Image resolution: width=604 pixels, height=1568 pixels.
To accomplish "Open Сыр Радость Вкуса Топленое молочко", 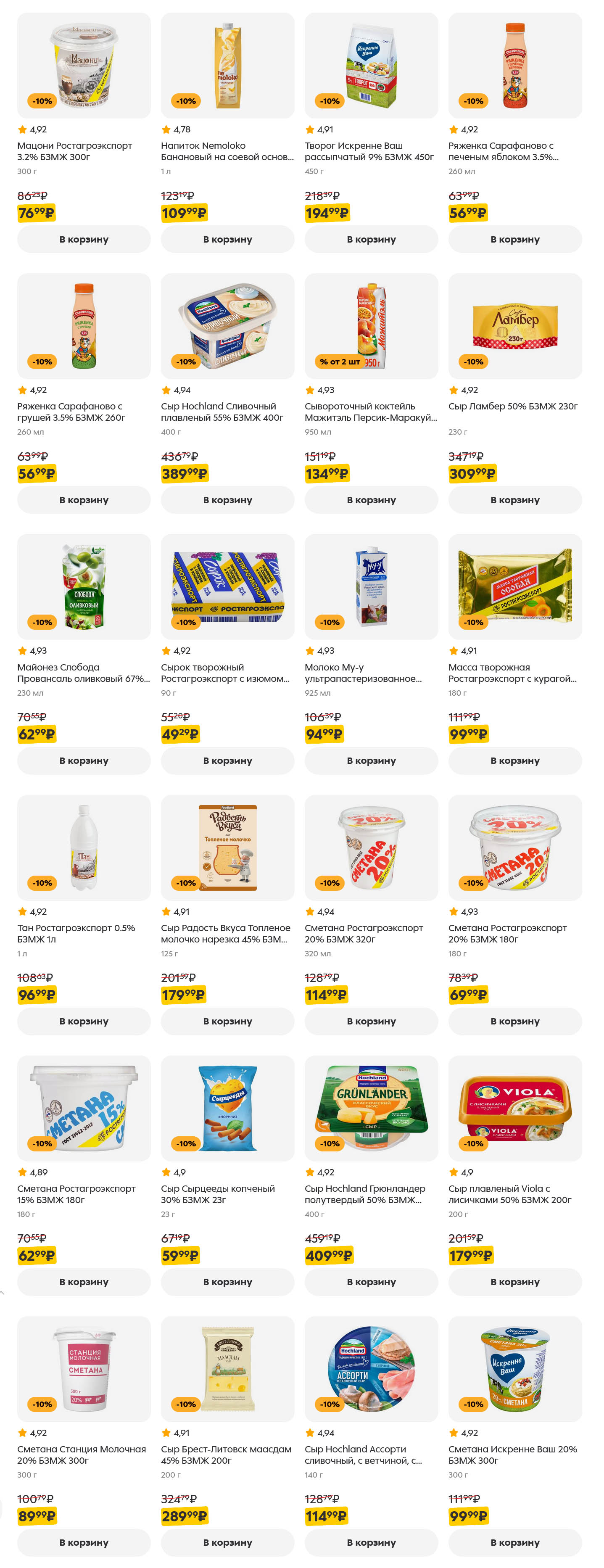I will pyautogui.click(x=225, y=933).
